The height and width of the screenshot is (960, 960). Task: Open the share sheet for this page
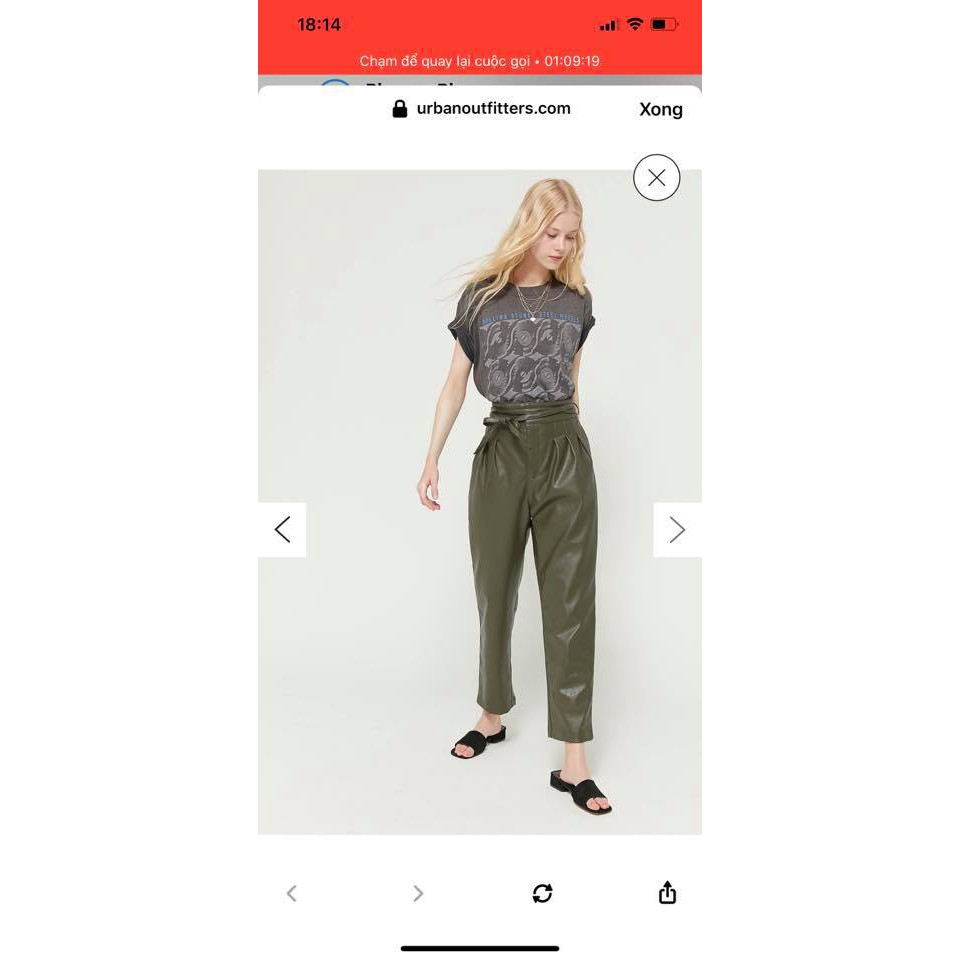coord(667,892)
